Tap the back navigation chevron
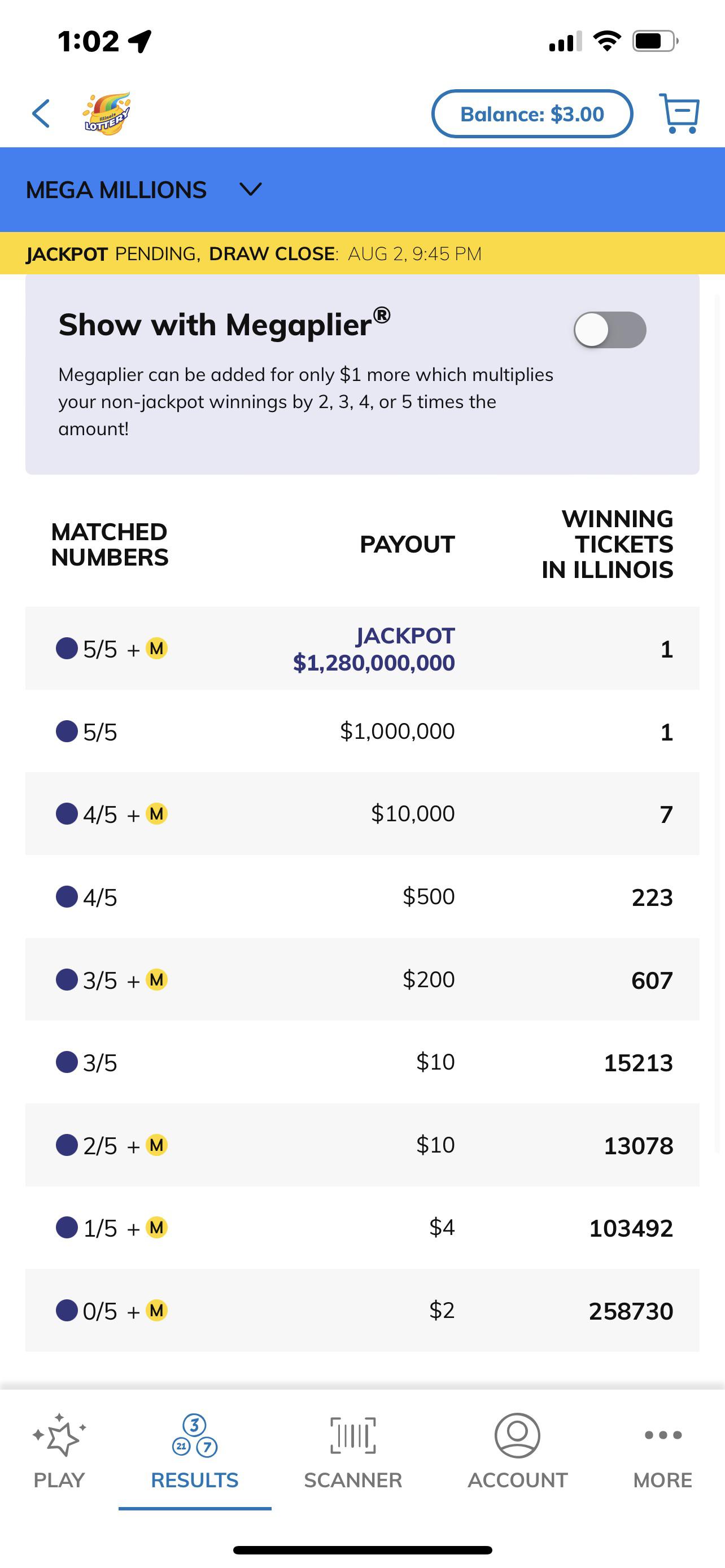 point(40,113)
